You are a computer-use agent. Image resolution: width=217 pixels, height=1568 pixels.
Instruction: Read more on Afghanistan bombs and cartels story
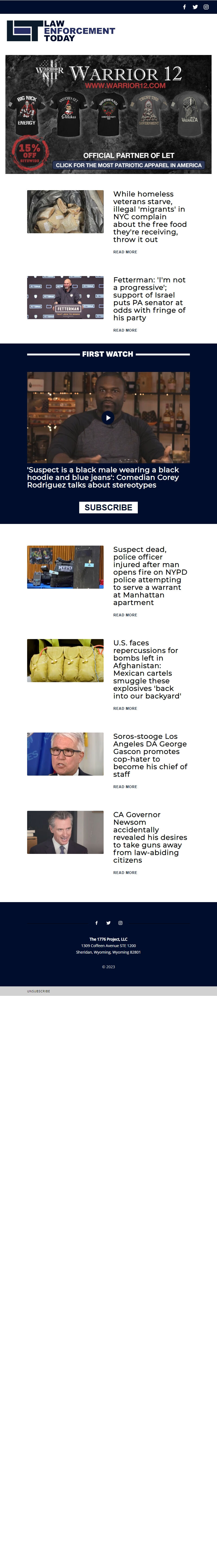(125, 708)
